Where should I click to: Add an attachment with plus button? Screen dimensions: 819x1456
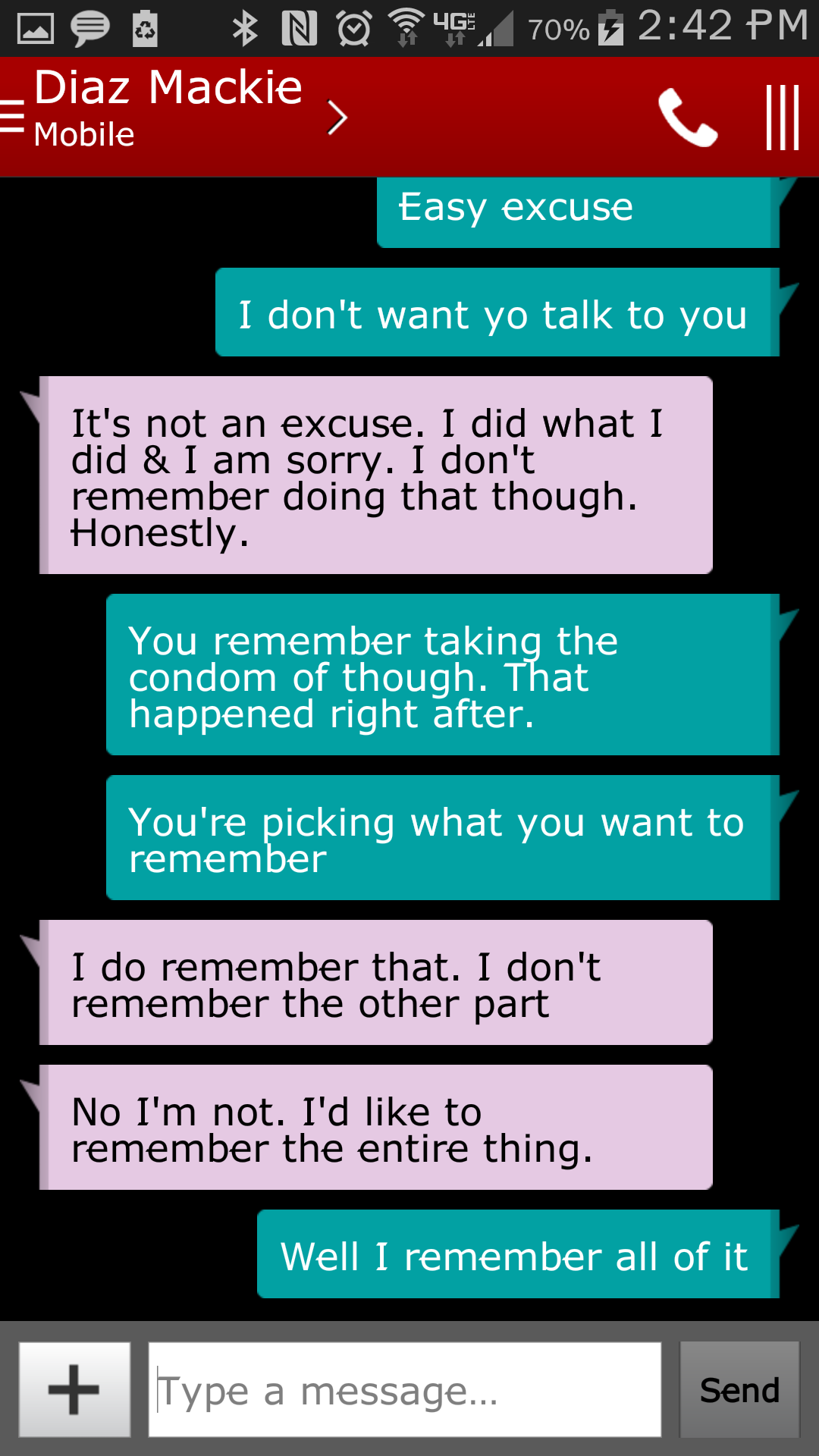(x=74, y=1389)
